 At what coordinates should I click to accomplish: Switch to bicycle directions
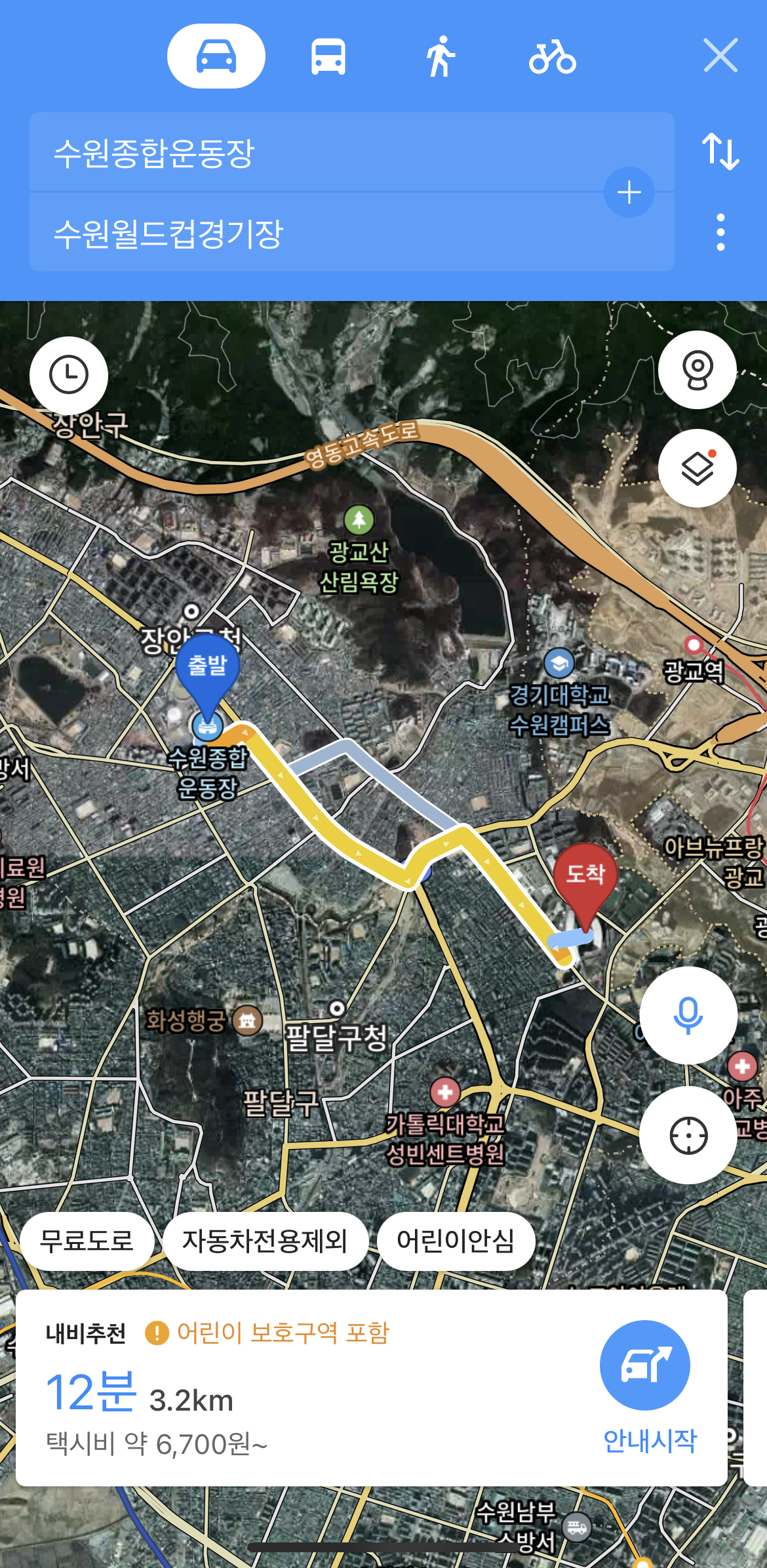552,56
